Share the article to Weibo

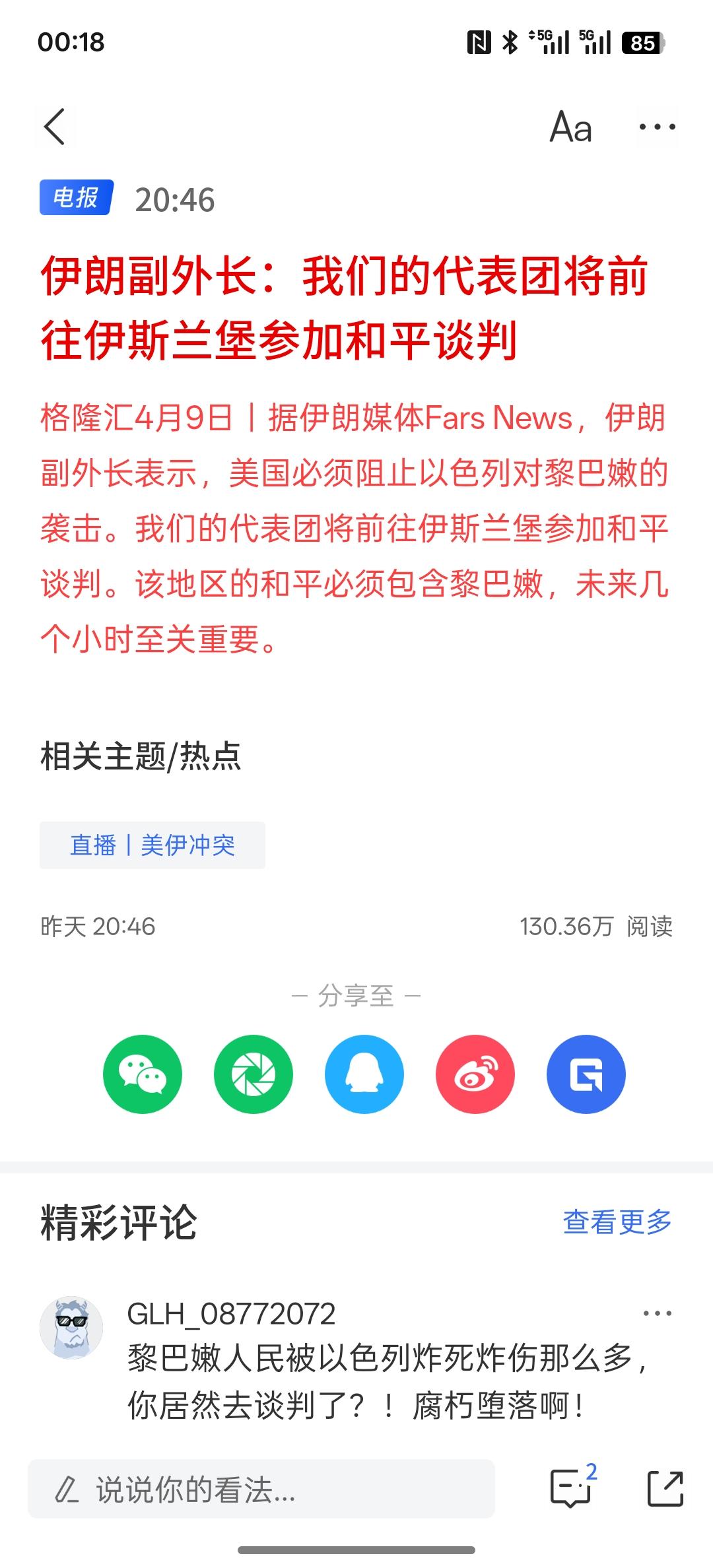pyautogui.click(x=475, y=1074)
